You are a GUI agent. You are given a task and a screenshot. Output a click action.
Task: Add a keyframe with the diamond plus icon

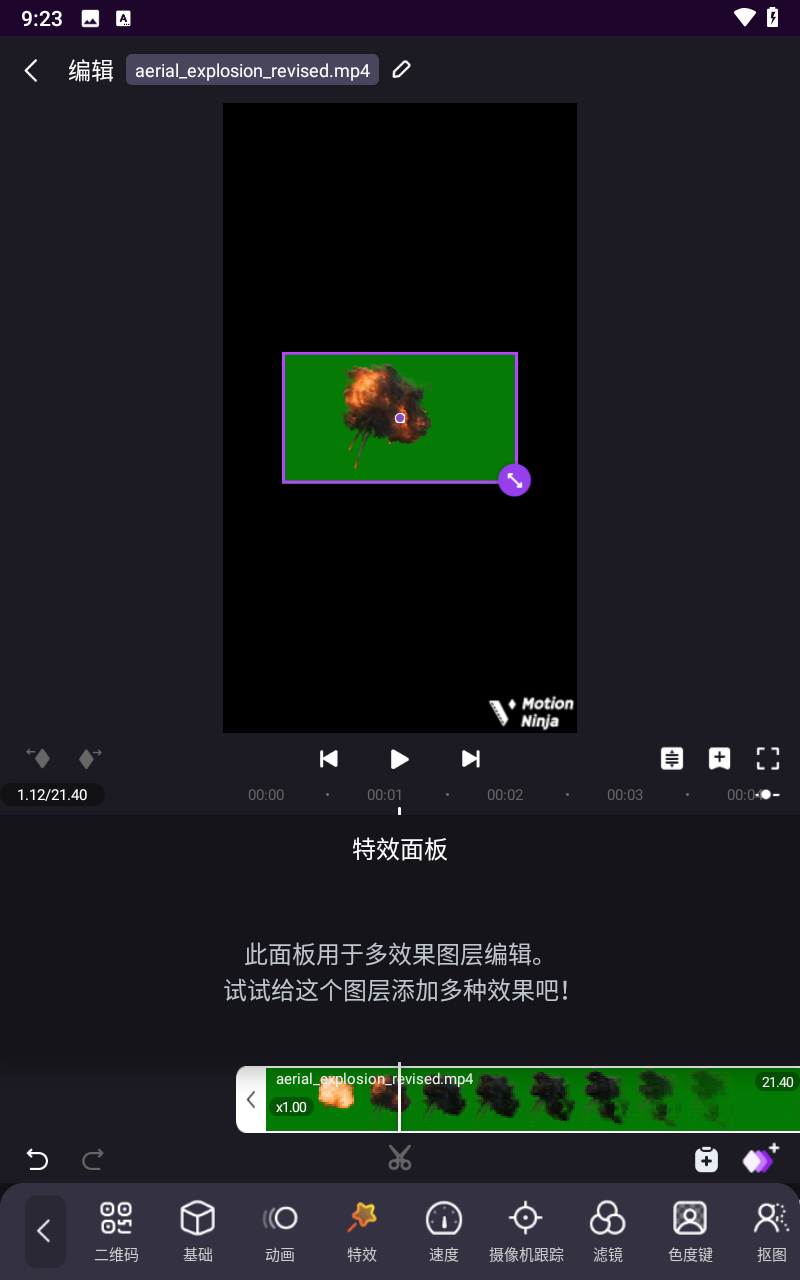(x=759, y=1159)
